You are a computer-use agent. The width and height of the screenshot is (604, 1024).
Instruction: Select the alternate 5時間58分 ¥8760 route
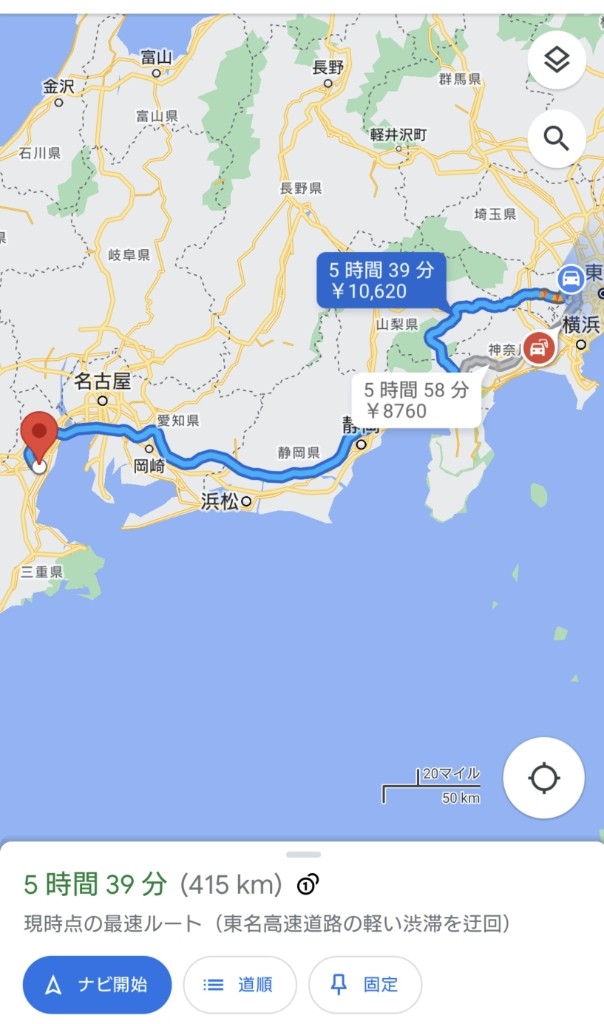pyautogui.click(x=416, y=400)
